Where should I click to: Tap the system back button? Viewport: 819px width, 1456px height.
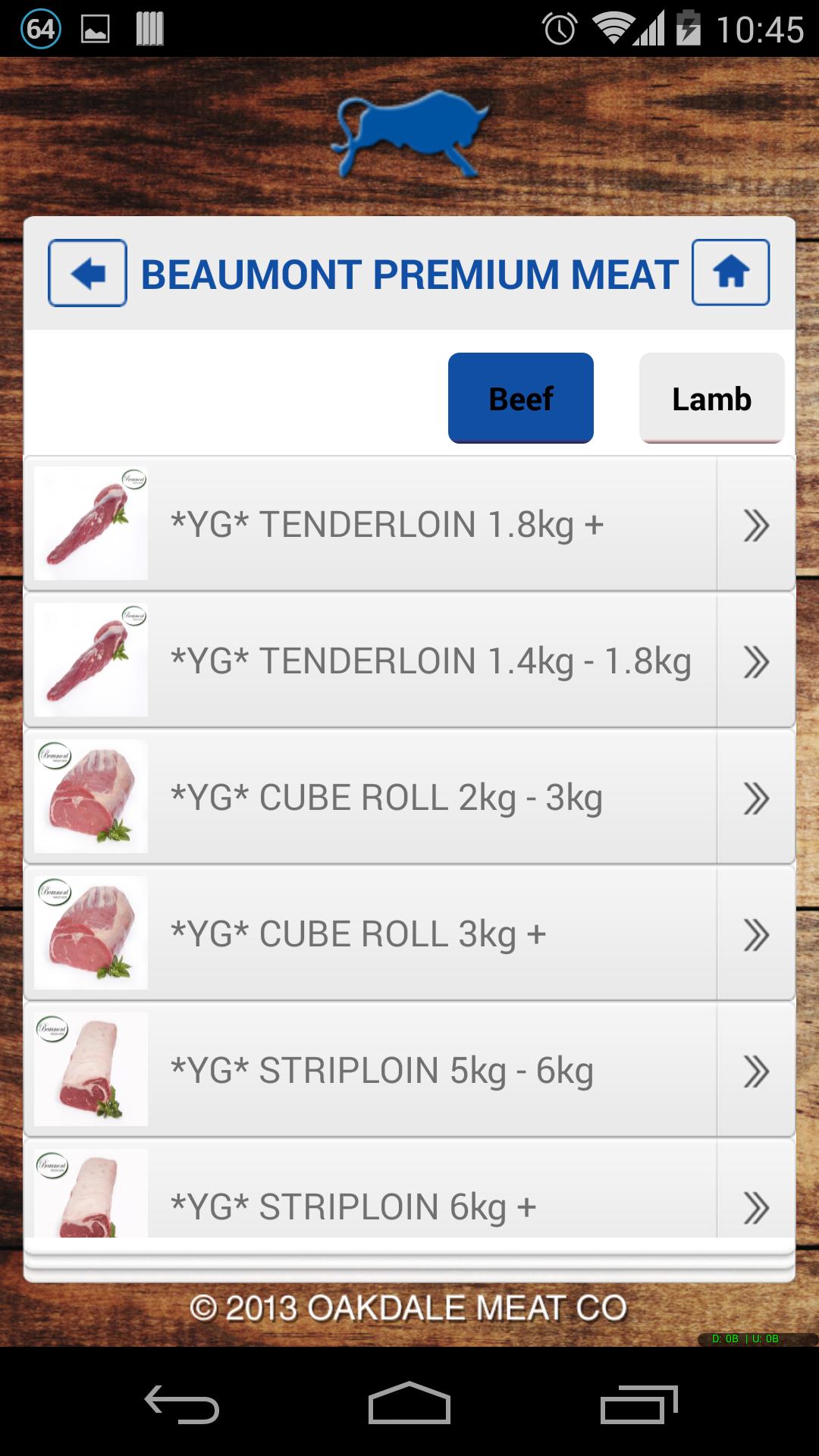coord(182,1404)
